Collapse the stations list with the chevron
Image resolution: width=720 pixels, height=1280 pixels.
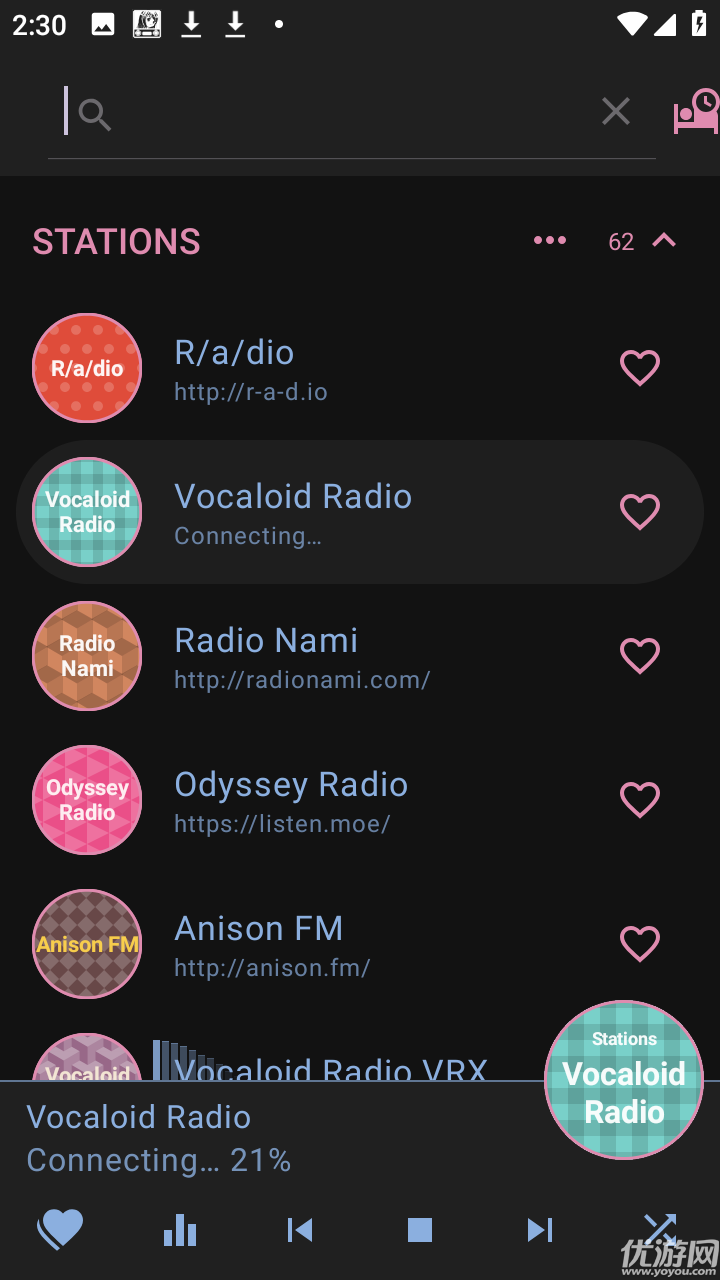click(664, 240)
